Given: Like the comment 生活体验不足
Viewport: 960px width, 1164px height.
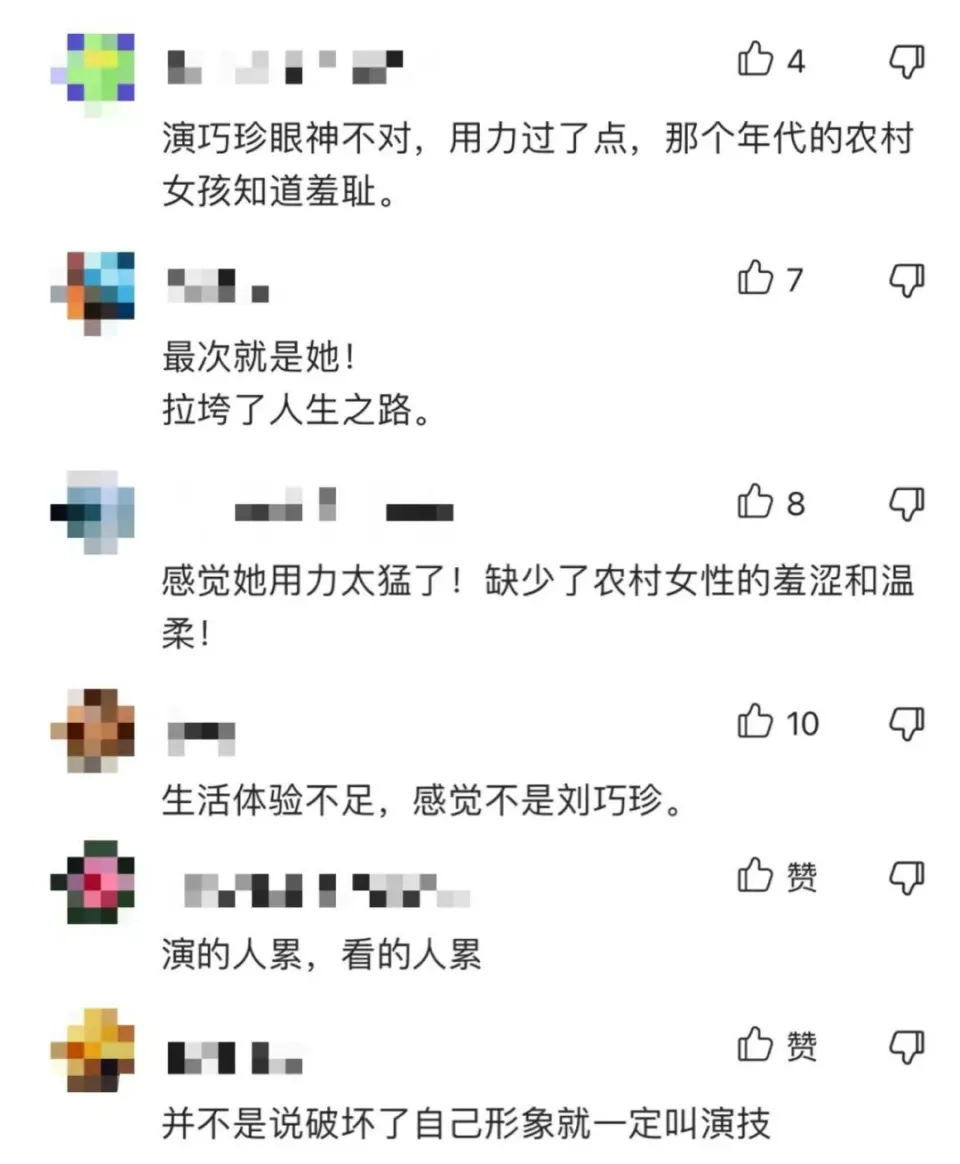Looking at the screenshot, I should 755,721.
